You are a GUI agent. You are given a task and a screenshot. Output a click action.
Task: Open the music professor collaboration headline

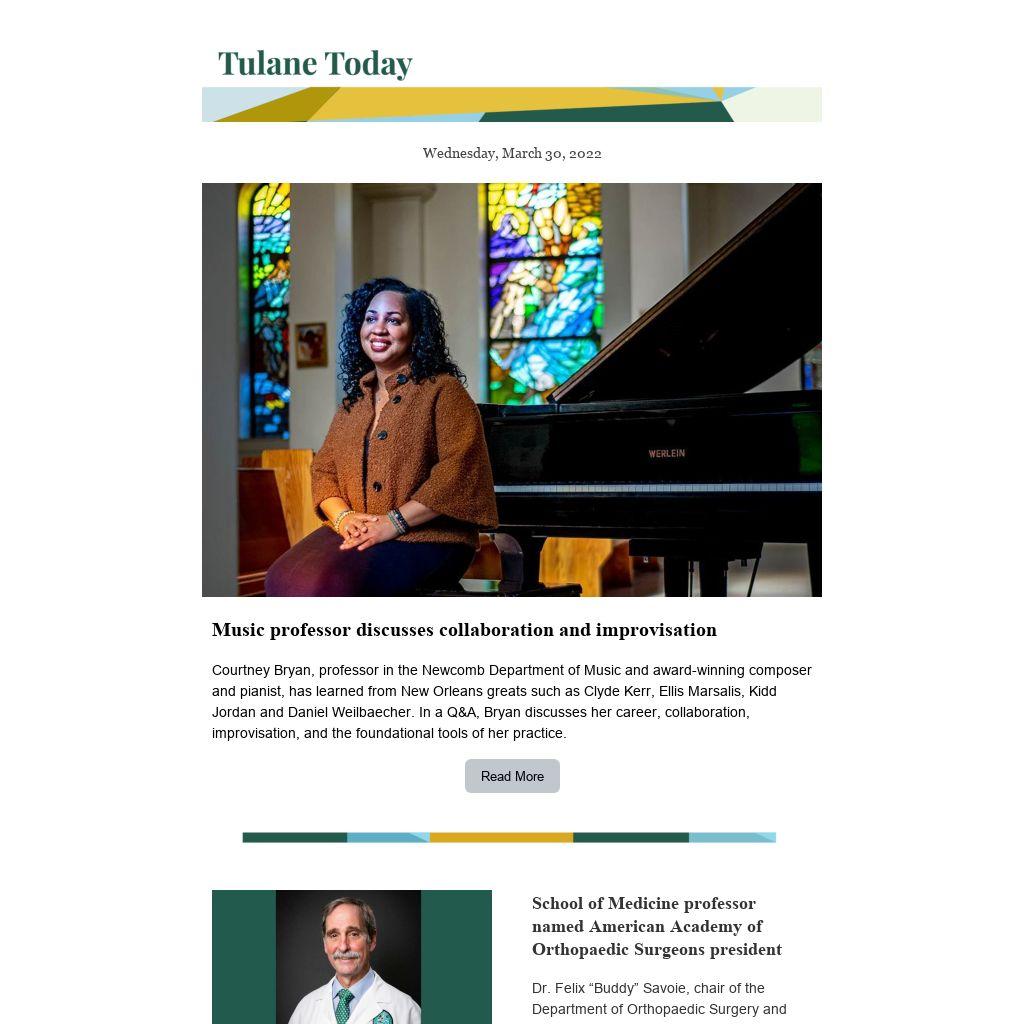(464, 630)
